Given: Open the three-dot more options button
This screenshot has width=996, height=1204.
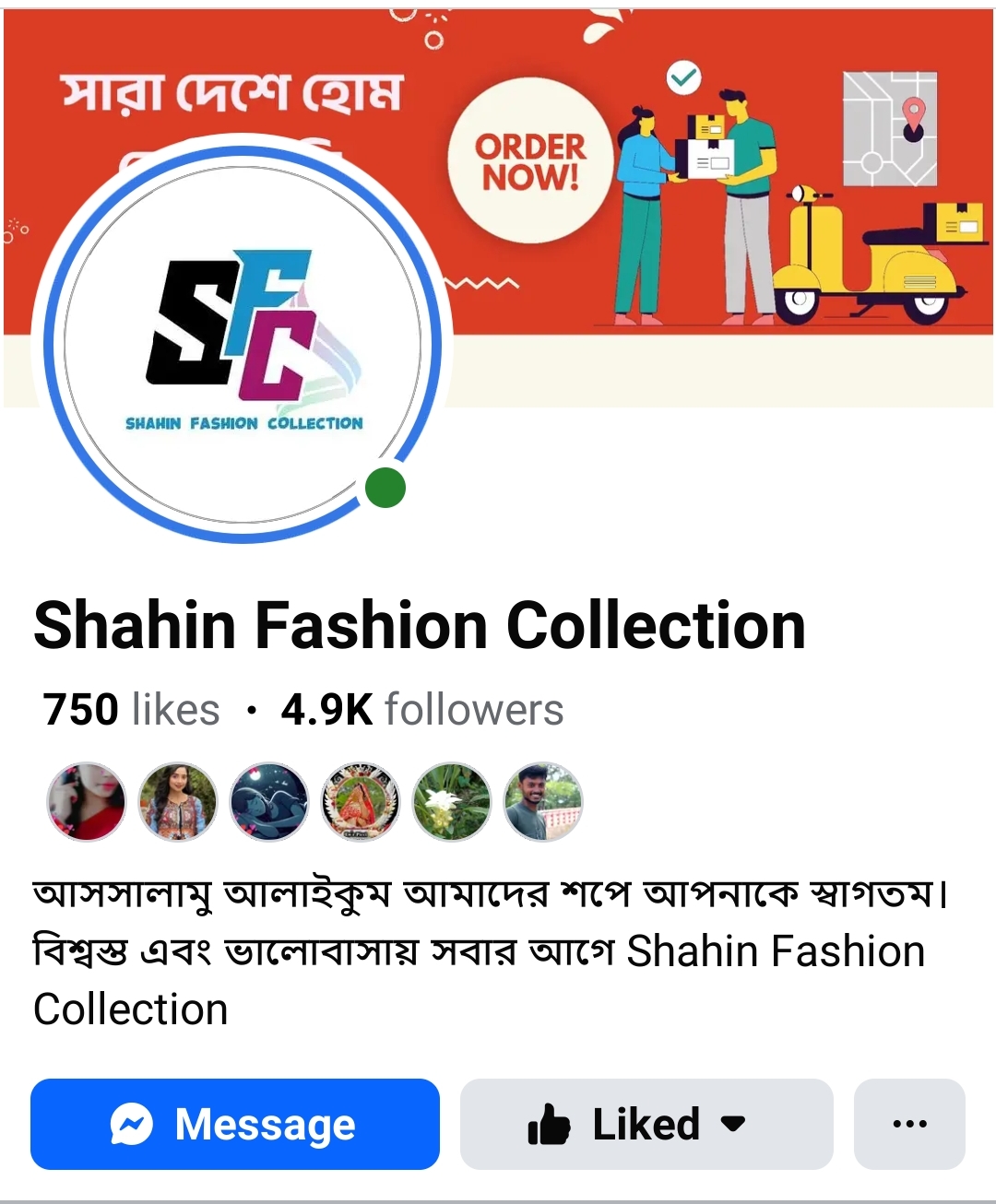Looking at the screenshot, I should 908,1124.
